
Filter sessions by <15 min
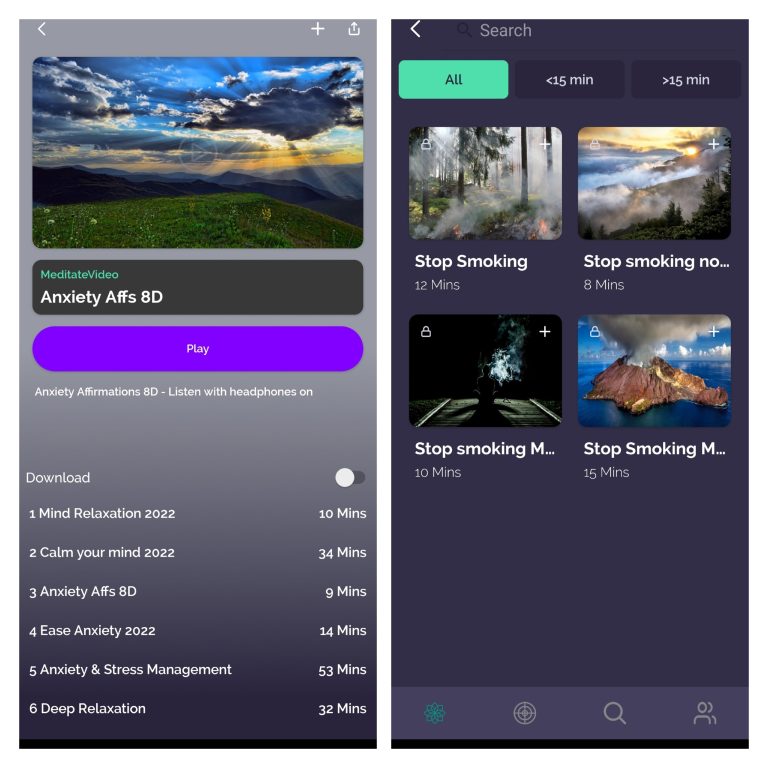[x=569, y=80]
